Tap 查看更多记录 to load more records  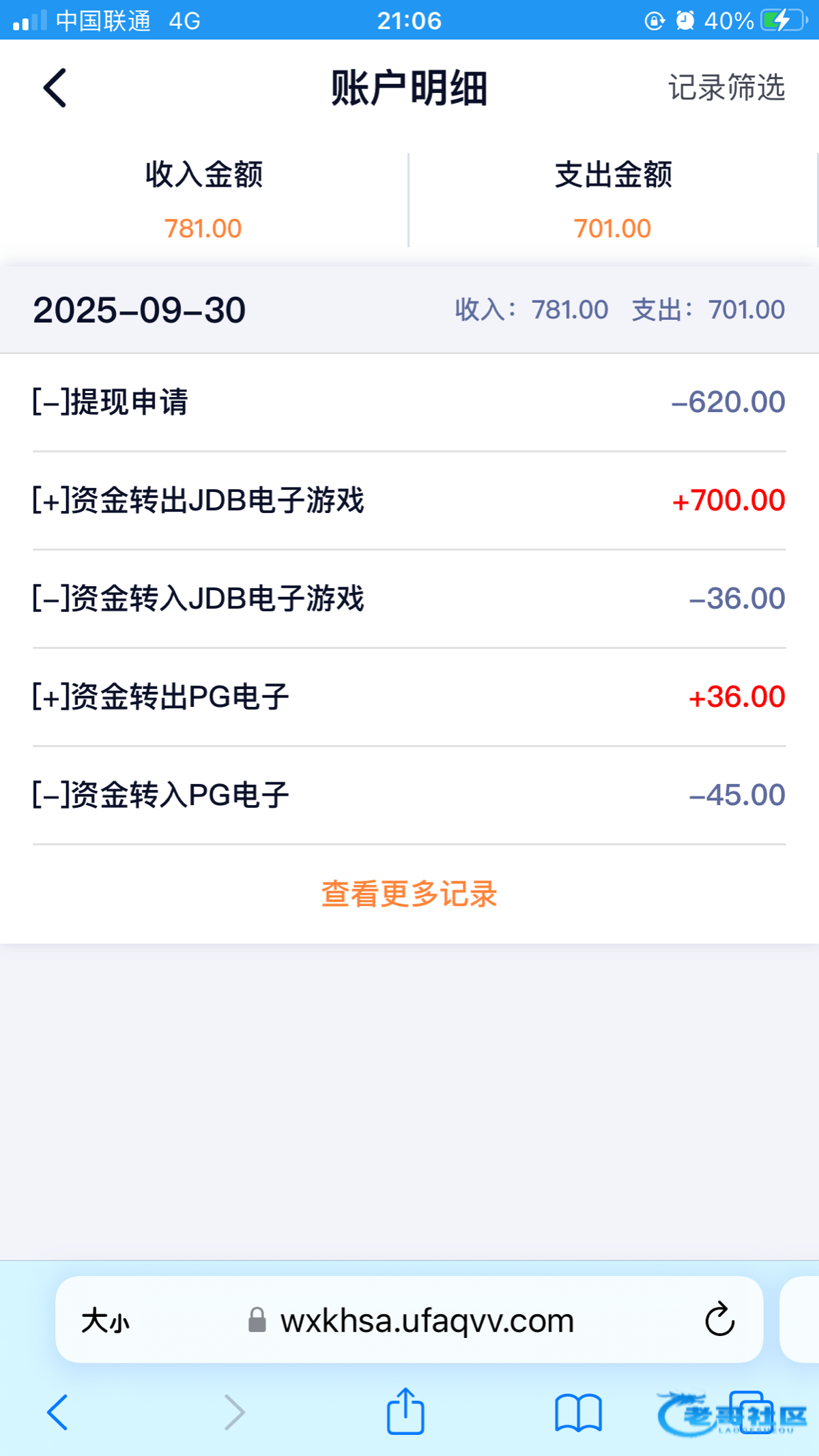coord(409,894)
